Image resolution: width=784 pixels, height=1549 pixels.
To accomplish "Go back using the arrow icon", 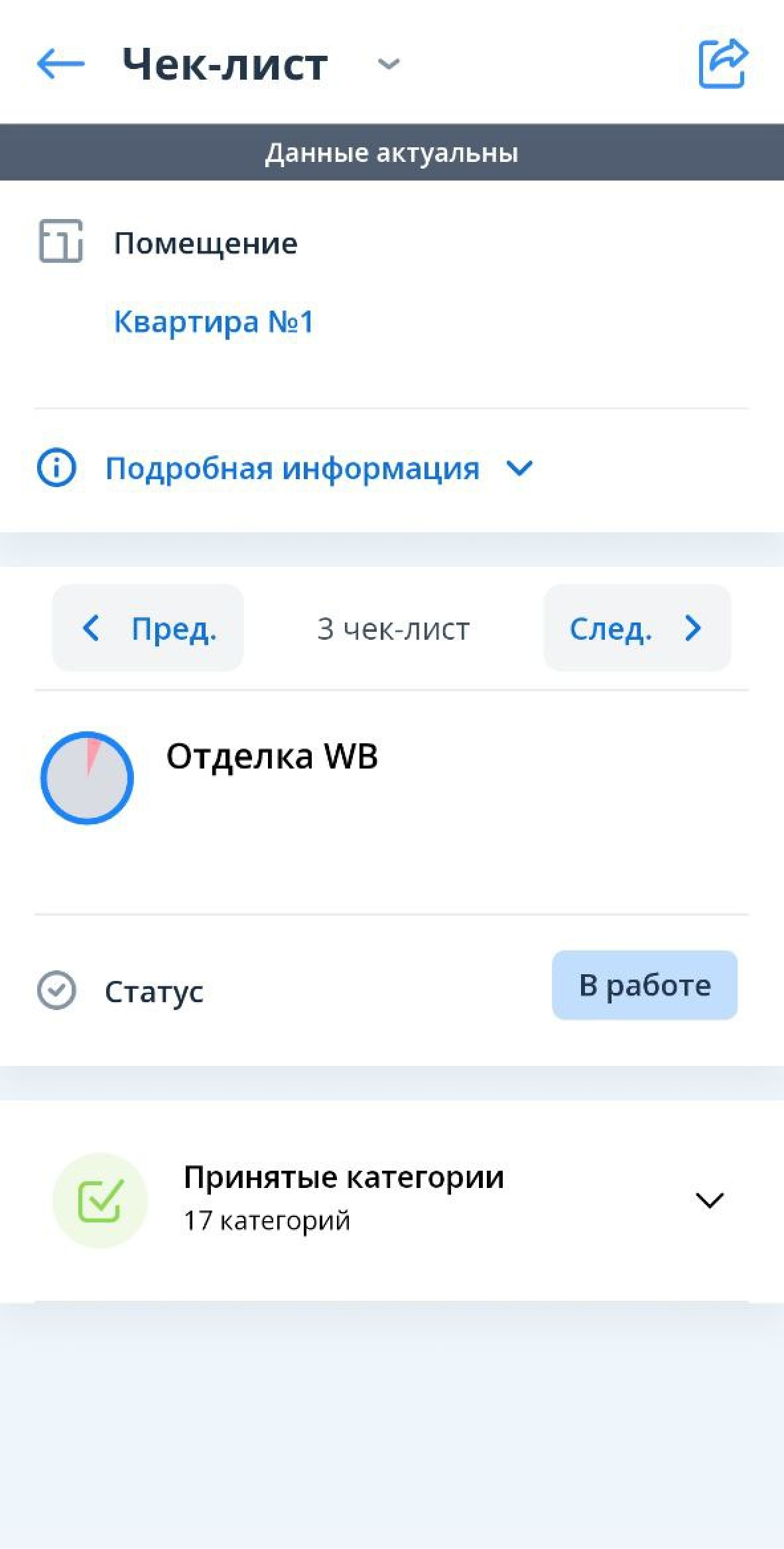I will 60,64.
